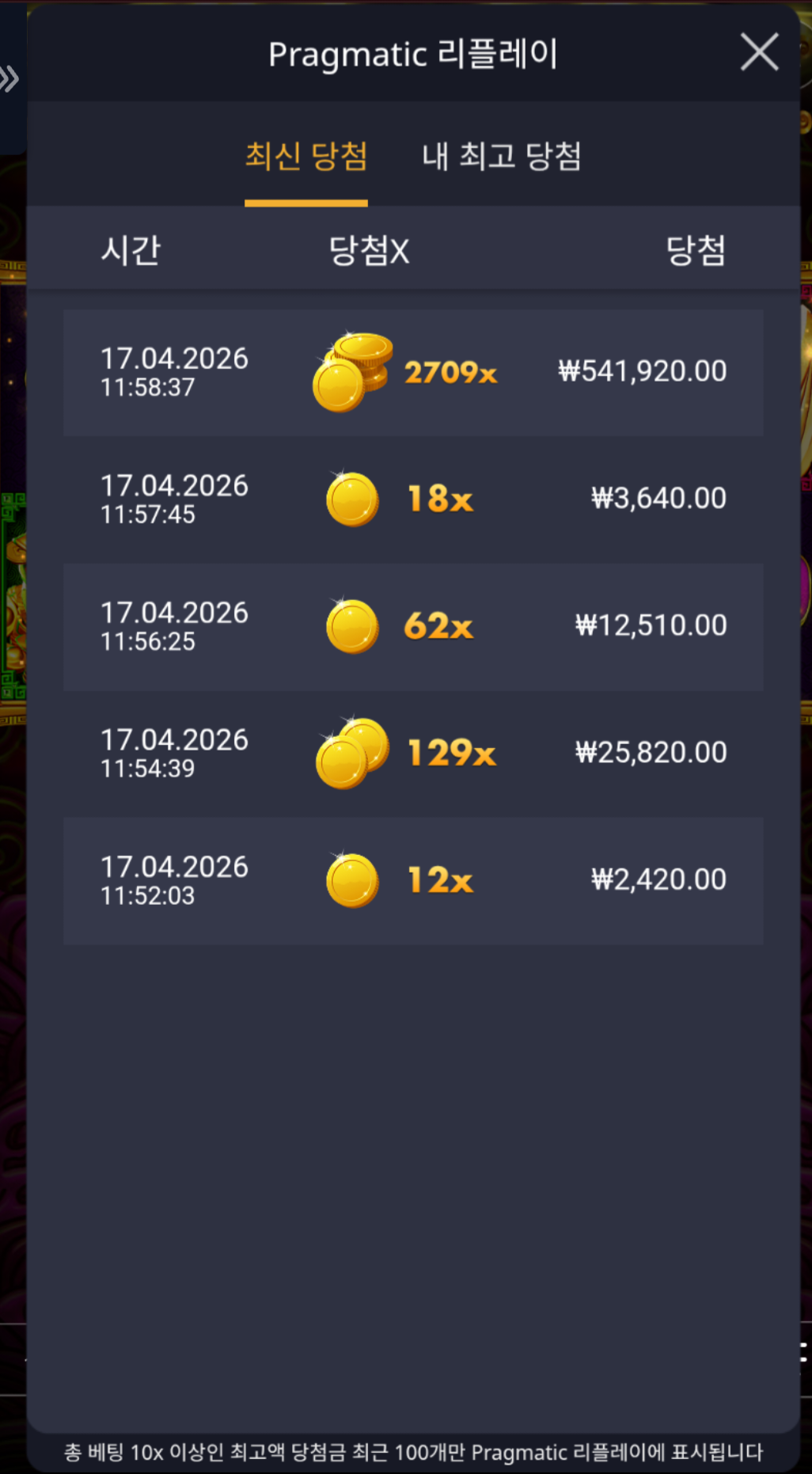The height and width of the screenshot is (1474, 812).
Task: Select the 12x win entry
Action: click(413, 880)
